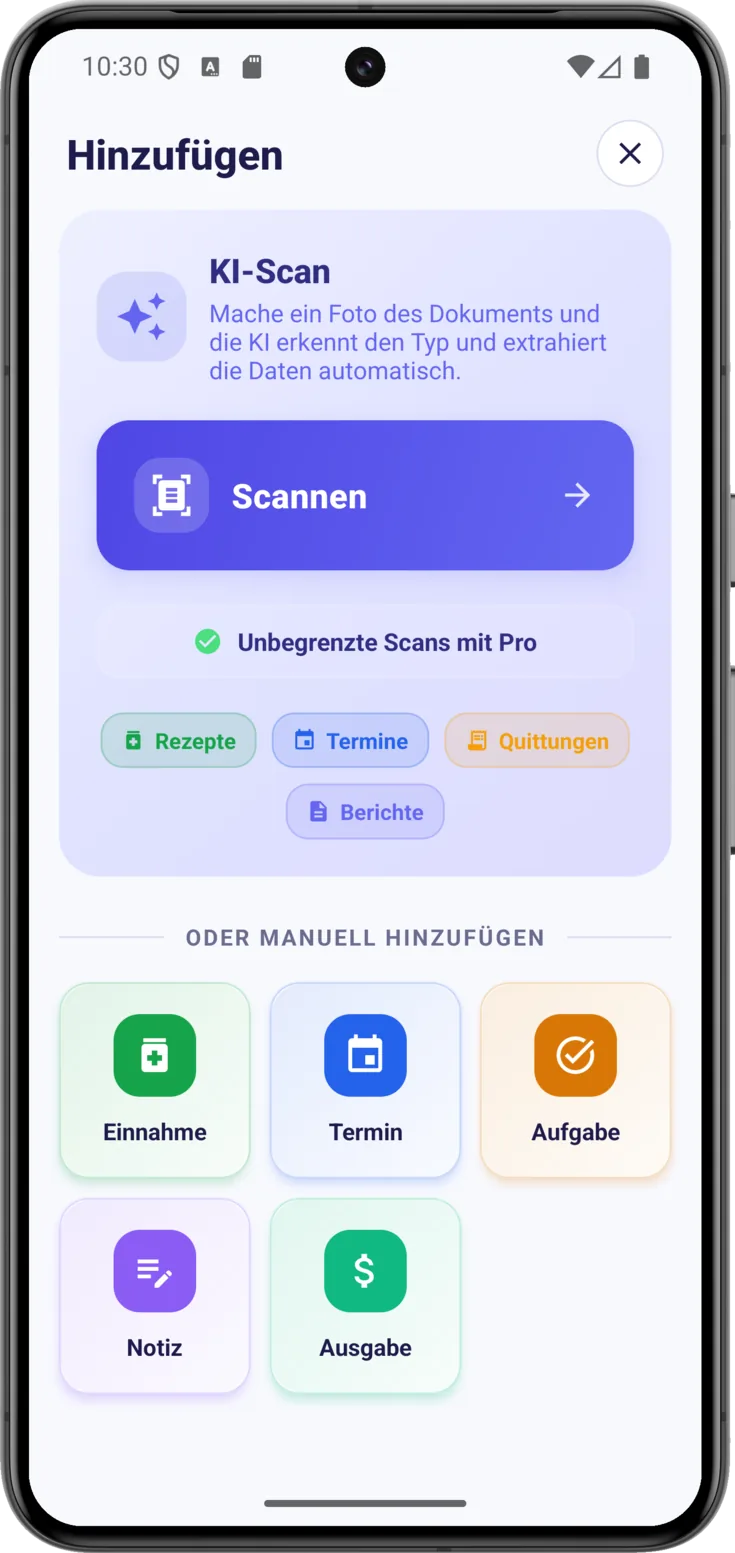Open the Ausgabe card

(365, 1296)
